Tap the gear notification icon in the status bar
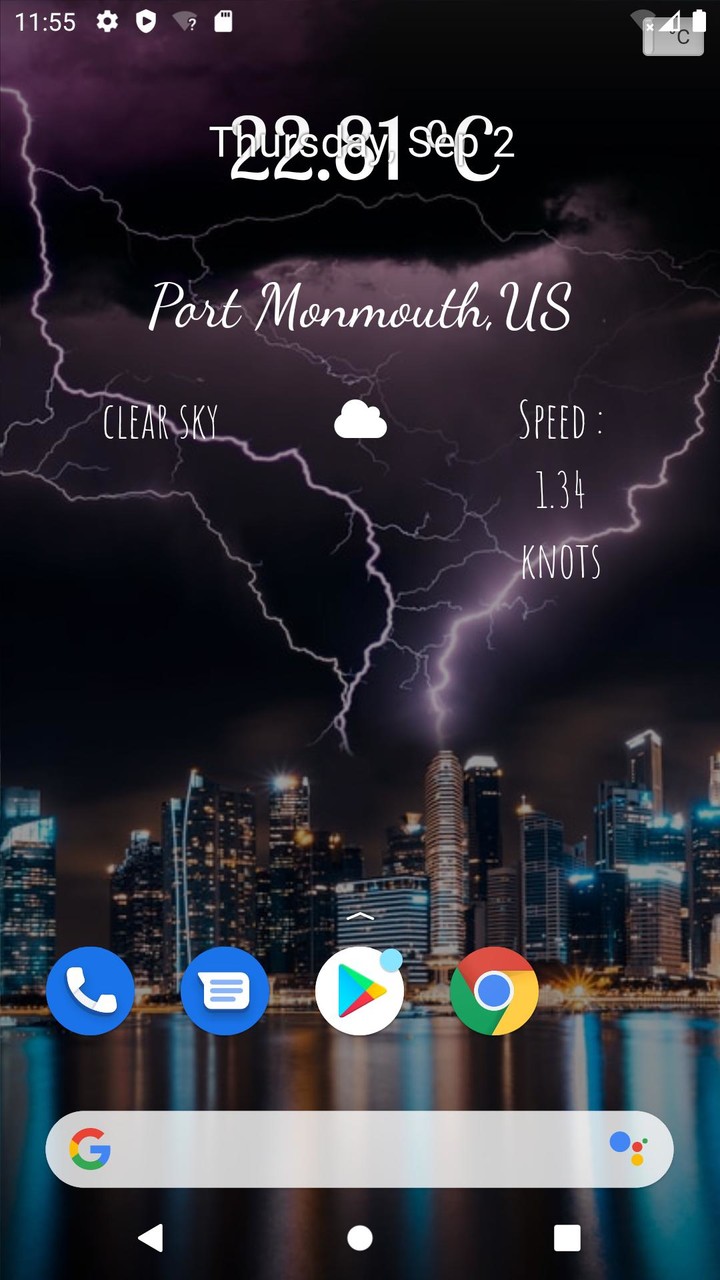Viewport: 720px width, 1280px height. (107, 20)
